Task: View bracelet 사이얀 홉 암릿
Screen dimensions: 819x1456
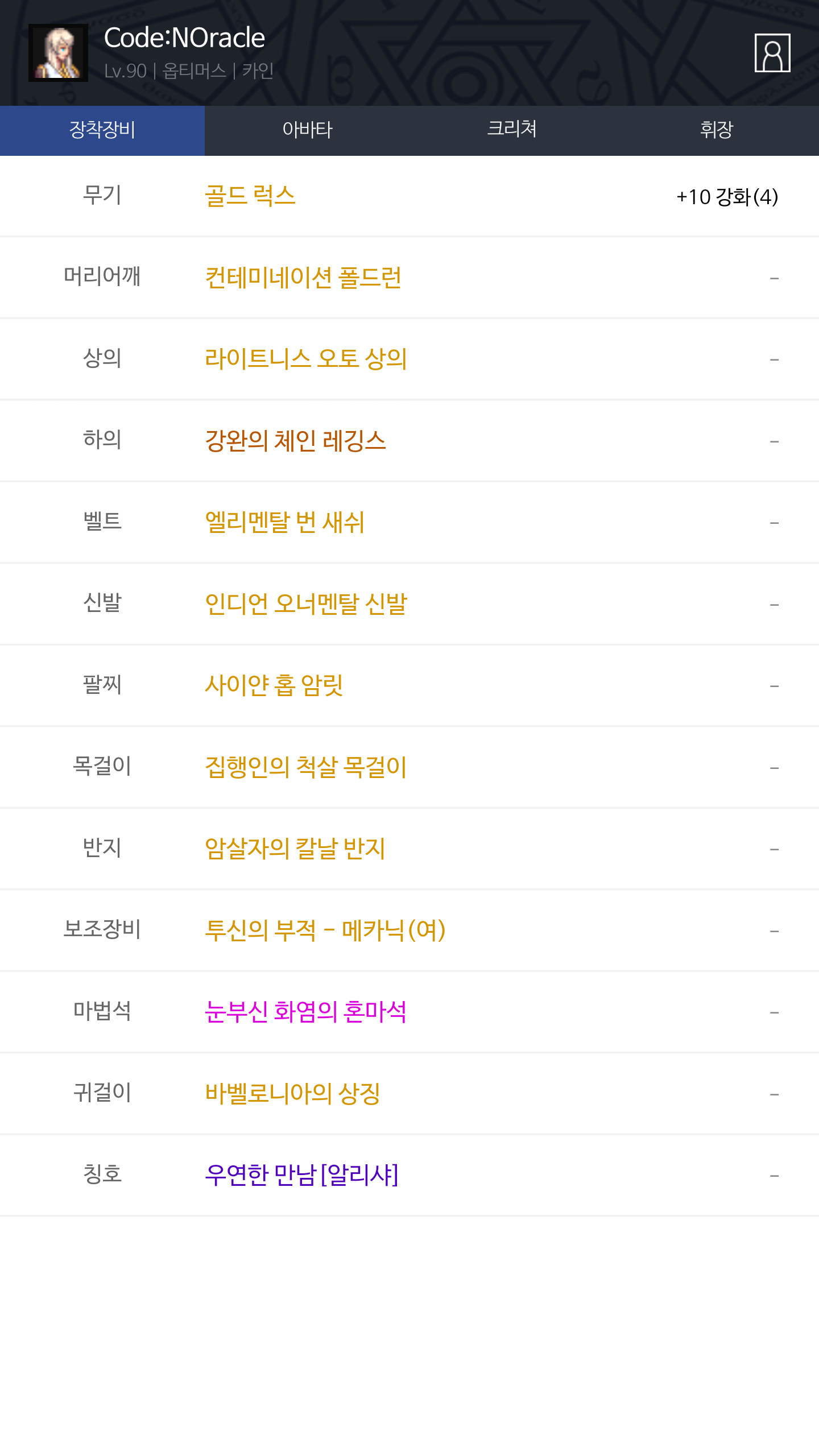Action: [274, 685]
